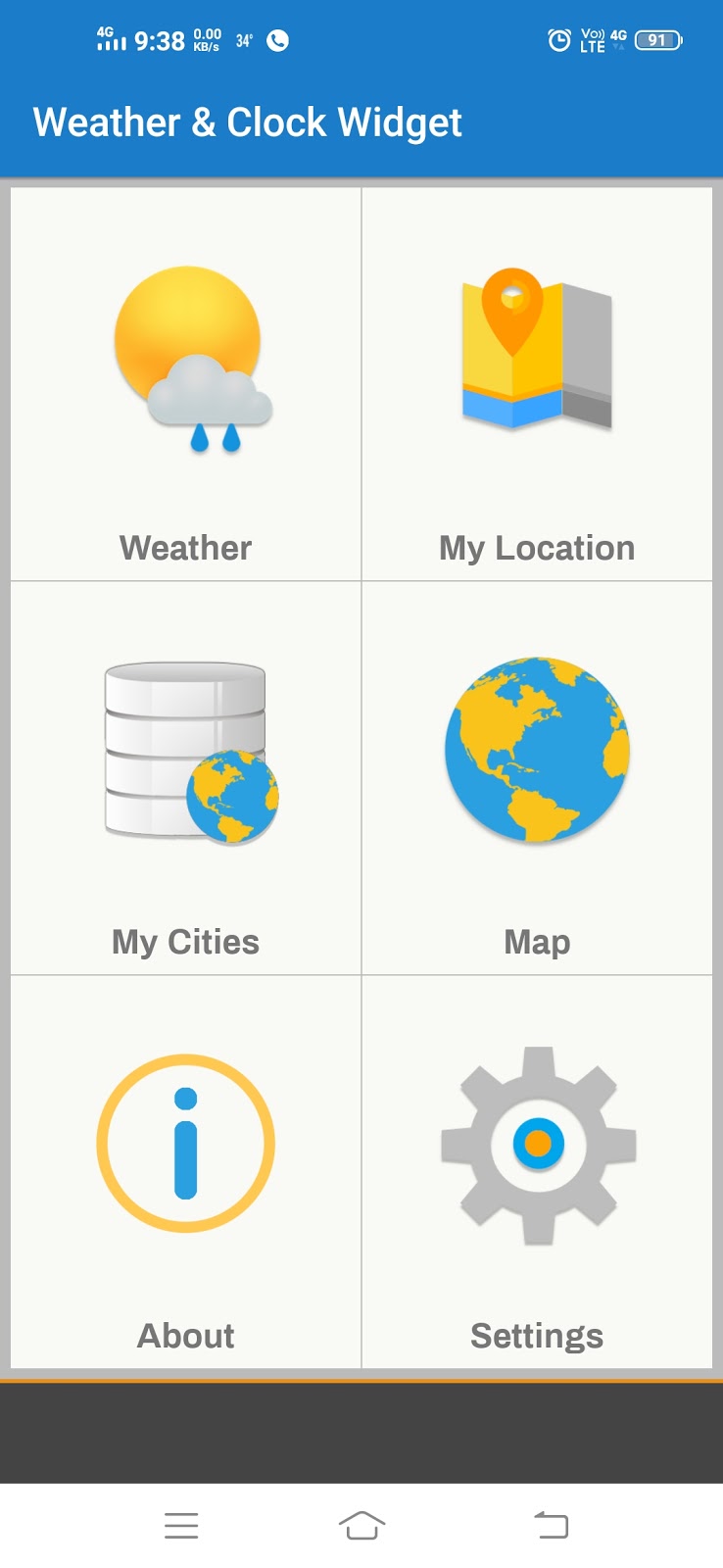Tap the system home button
The width and height of the screenshot is (723, 1568).
(x=361, y=1525)
